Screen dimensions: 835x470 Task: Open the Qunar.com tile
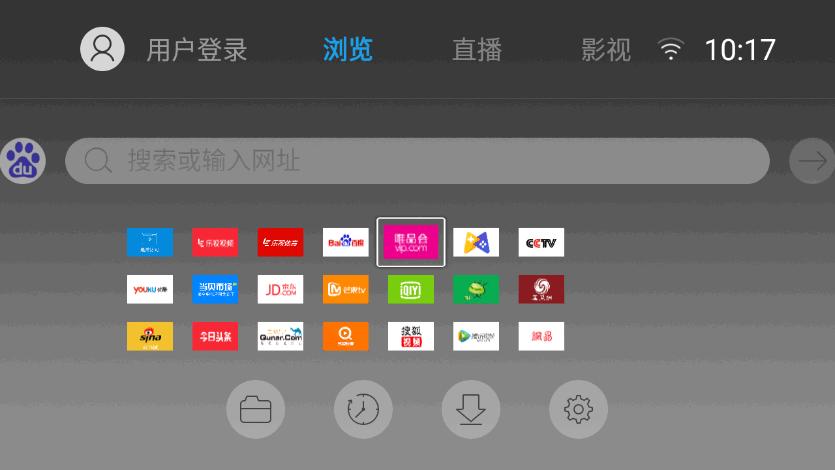coord(280,336)
